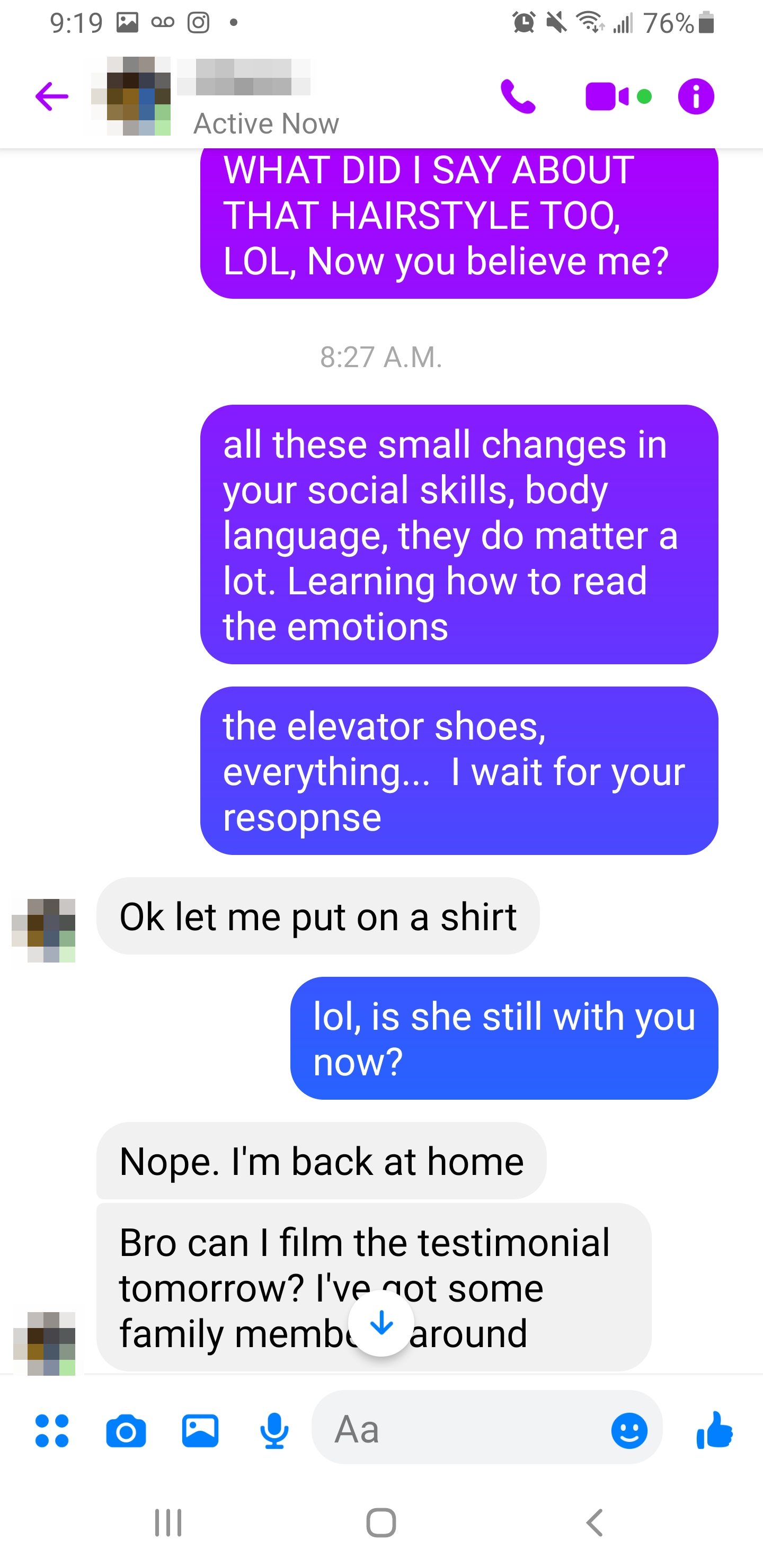Go back to the chat list
The width and height of the screenshot is (763, 1568).
(52, 96)
